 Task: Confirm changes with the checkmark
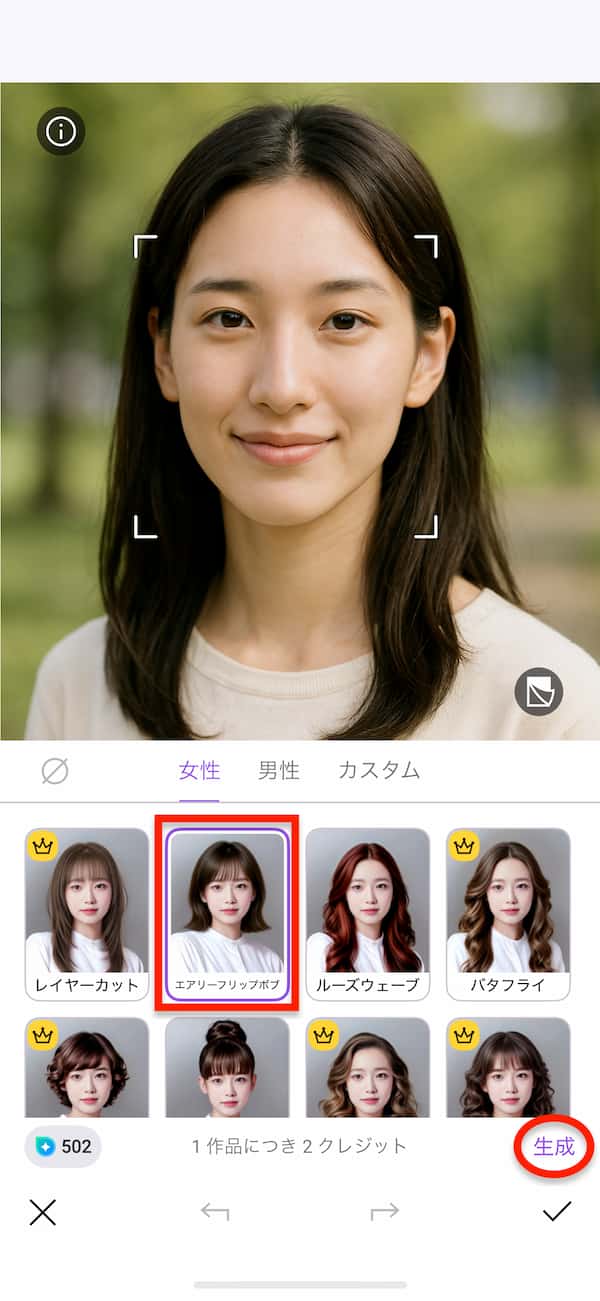[556, 1212]
